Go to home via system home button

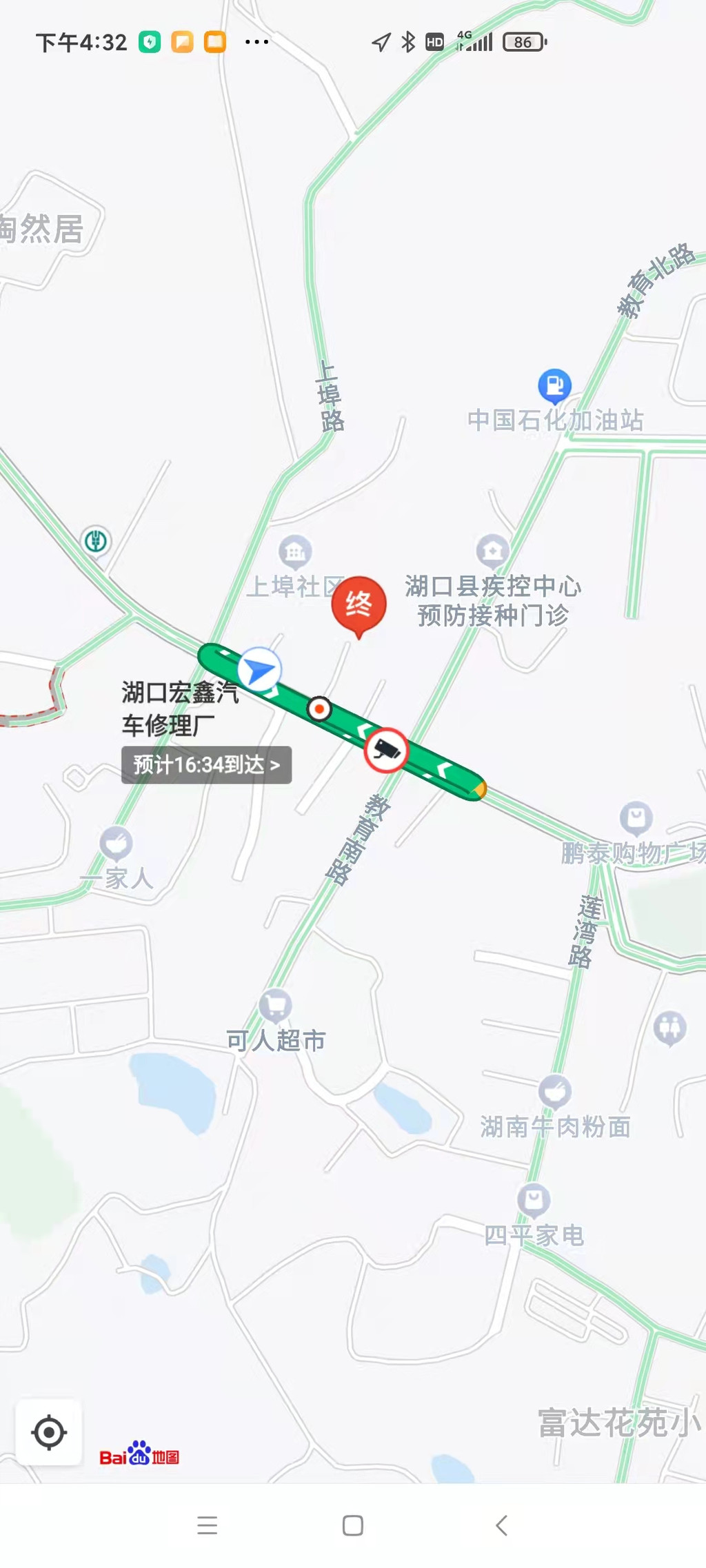coord(353,1525)
